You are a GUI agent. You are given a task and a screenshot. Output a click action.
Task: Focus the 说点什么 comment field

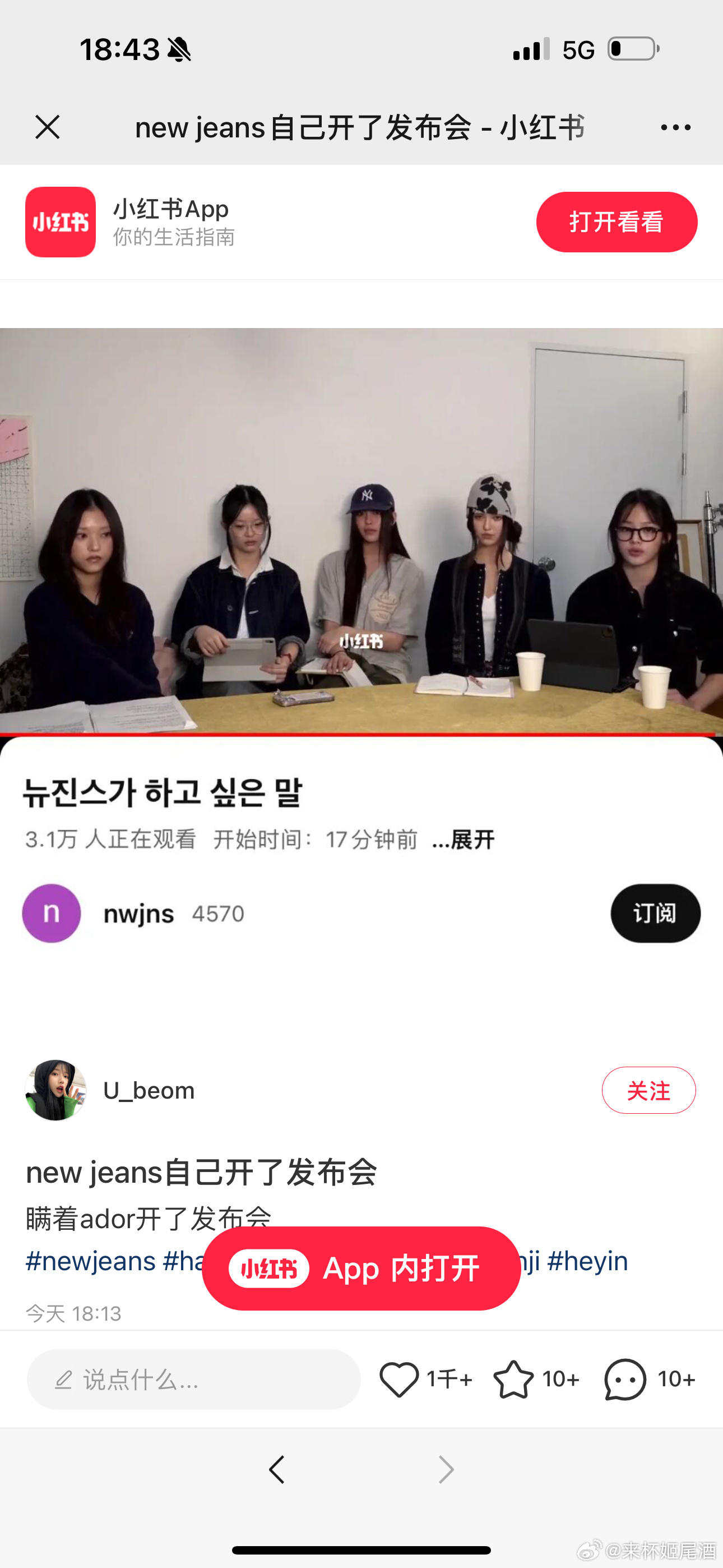click(193, 1380)
